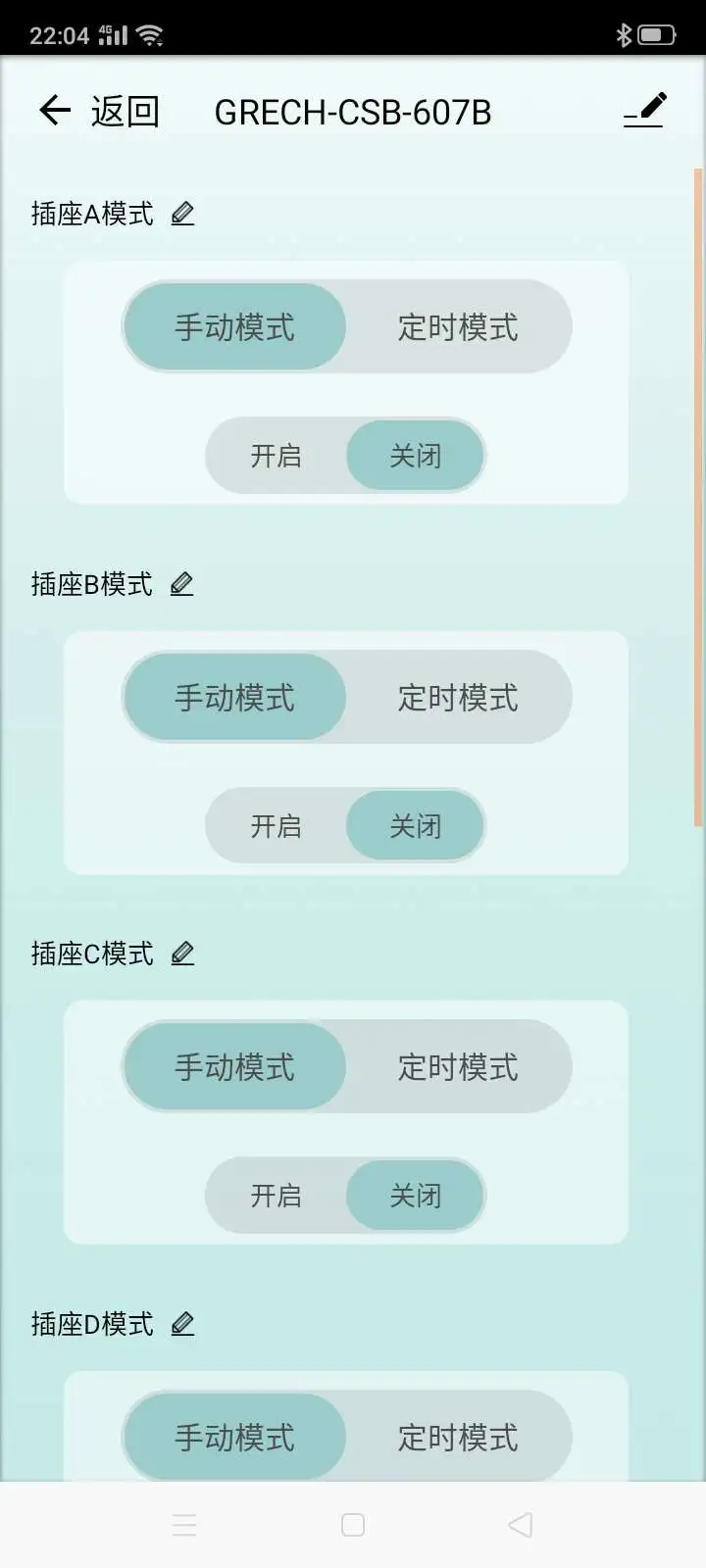Enable 开启 for socket C
Image resolution: width=706 pixels, height=1568 pixels.
(x=276, y=1195)
